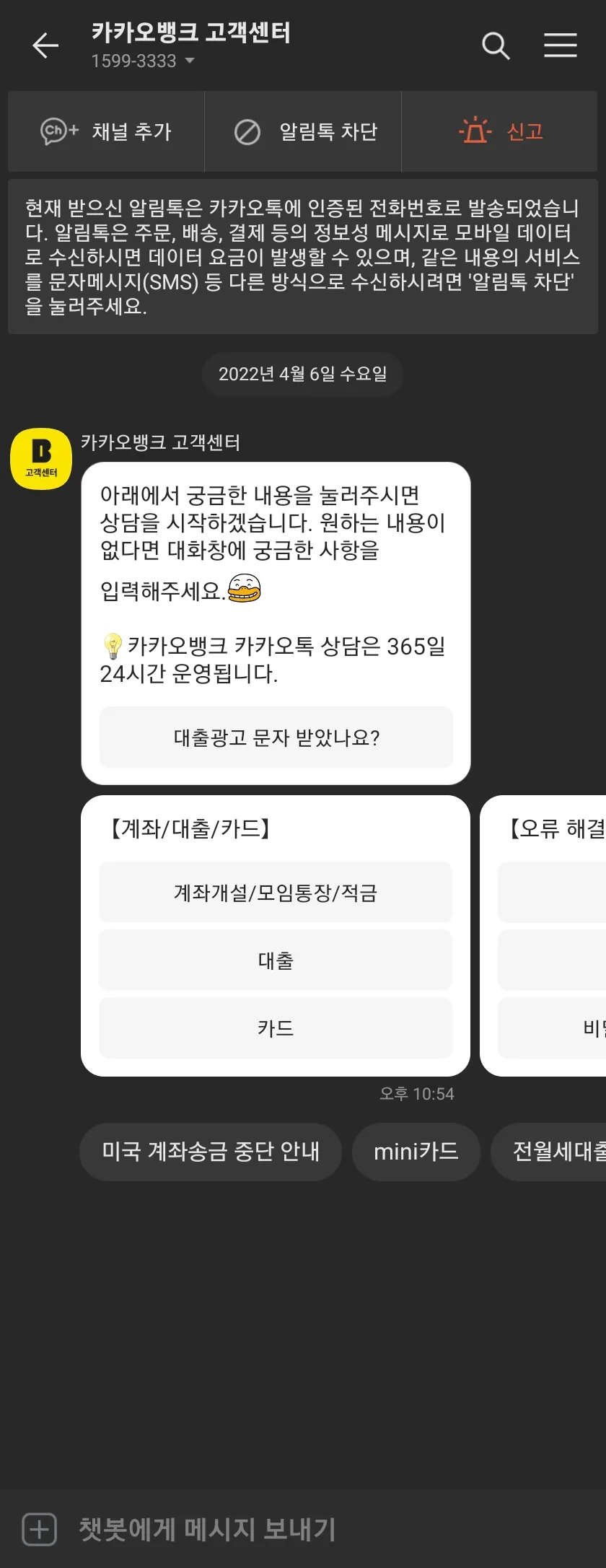Select 대출광고 문자 받았나요? button
This screenshot has width=606, height=1568.
(x=276, y=737)
